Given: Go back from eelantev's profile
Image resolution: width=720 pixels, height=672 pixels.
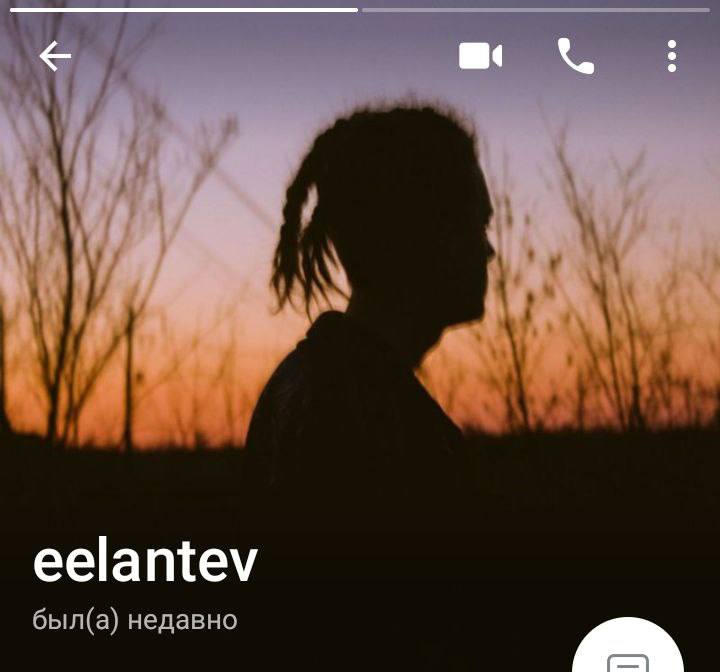Looking at the screenshot, I should [55, 57].
